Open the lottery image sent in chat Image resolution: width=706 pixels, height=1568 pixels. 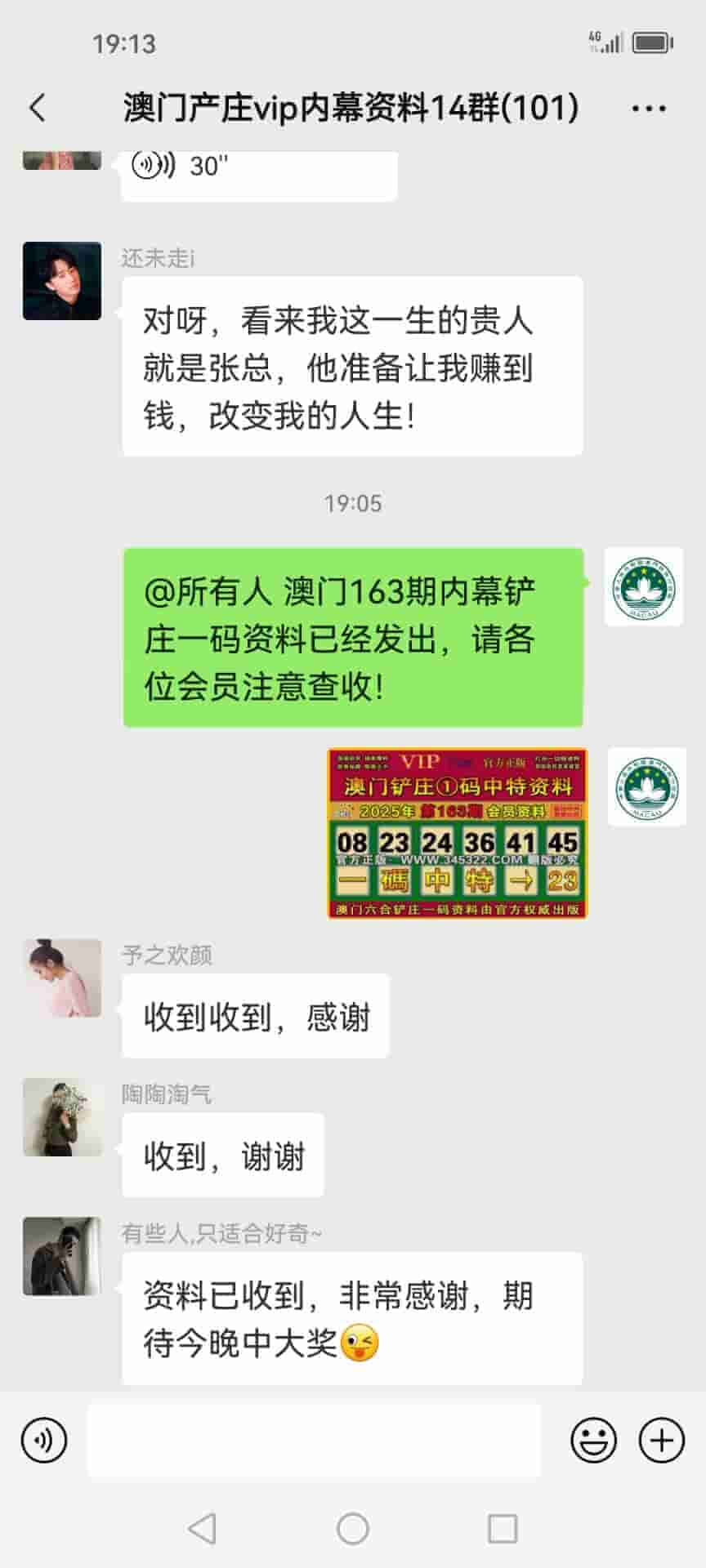point(457,833)
